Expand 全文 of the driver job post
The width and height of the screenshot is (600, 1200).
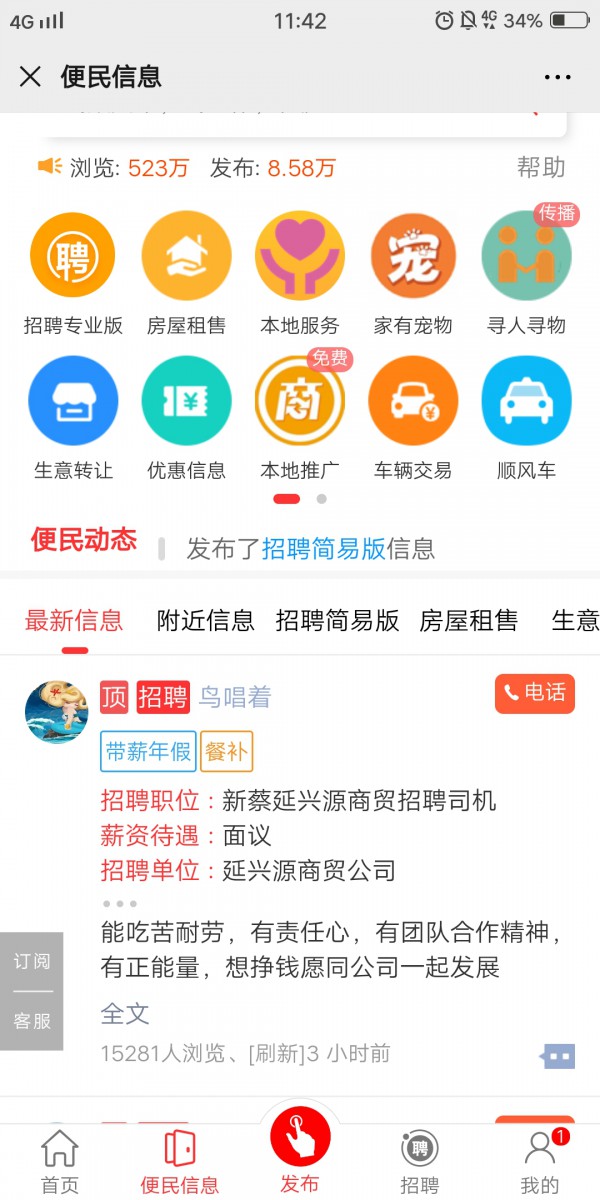coord(125,1013)
